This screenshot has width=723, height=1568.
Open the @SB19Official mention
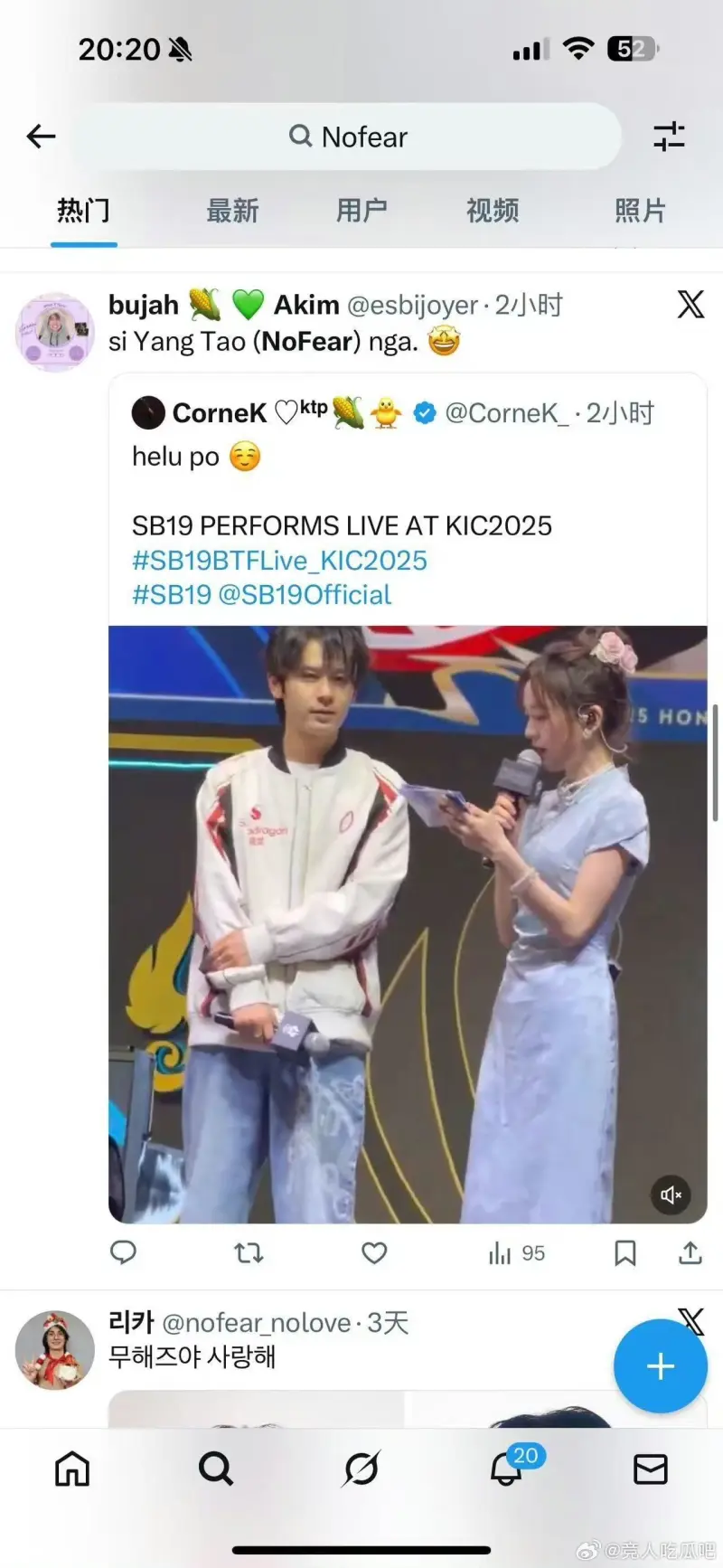(305, 595)
